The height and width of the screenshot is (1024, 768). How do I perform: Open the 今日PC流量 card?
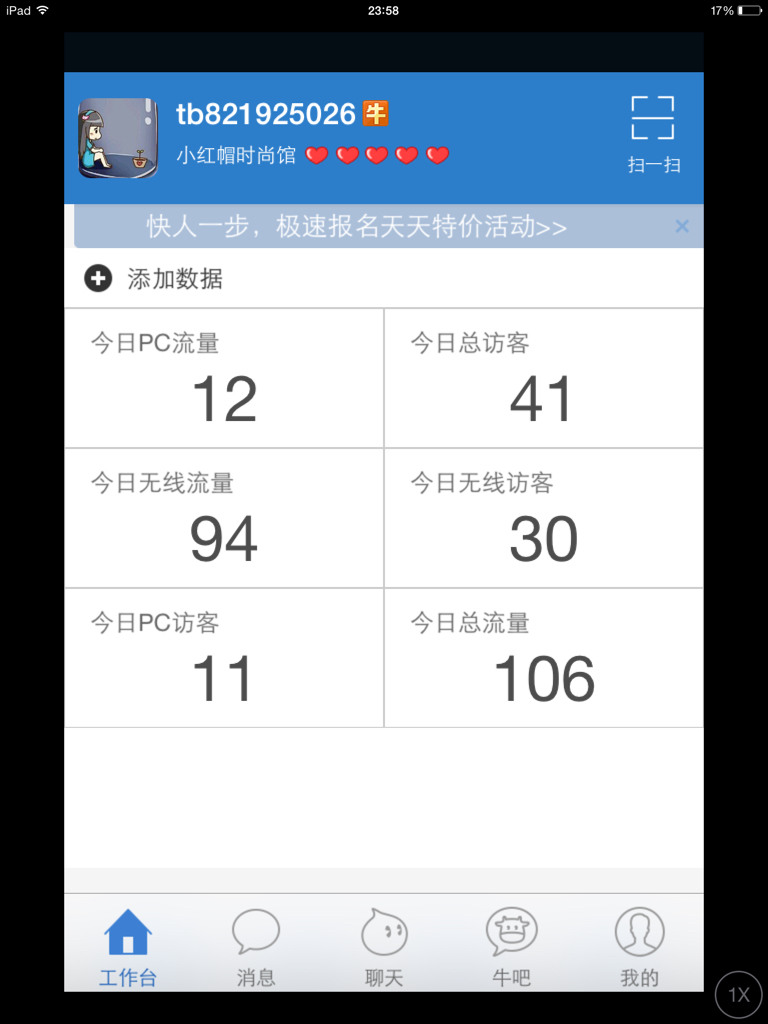224,378
